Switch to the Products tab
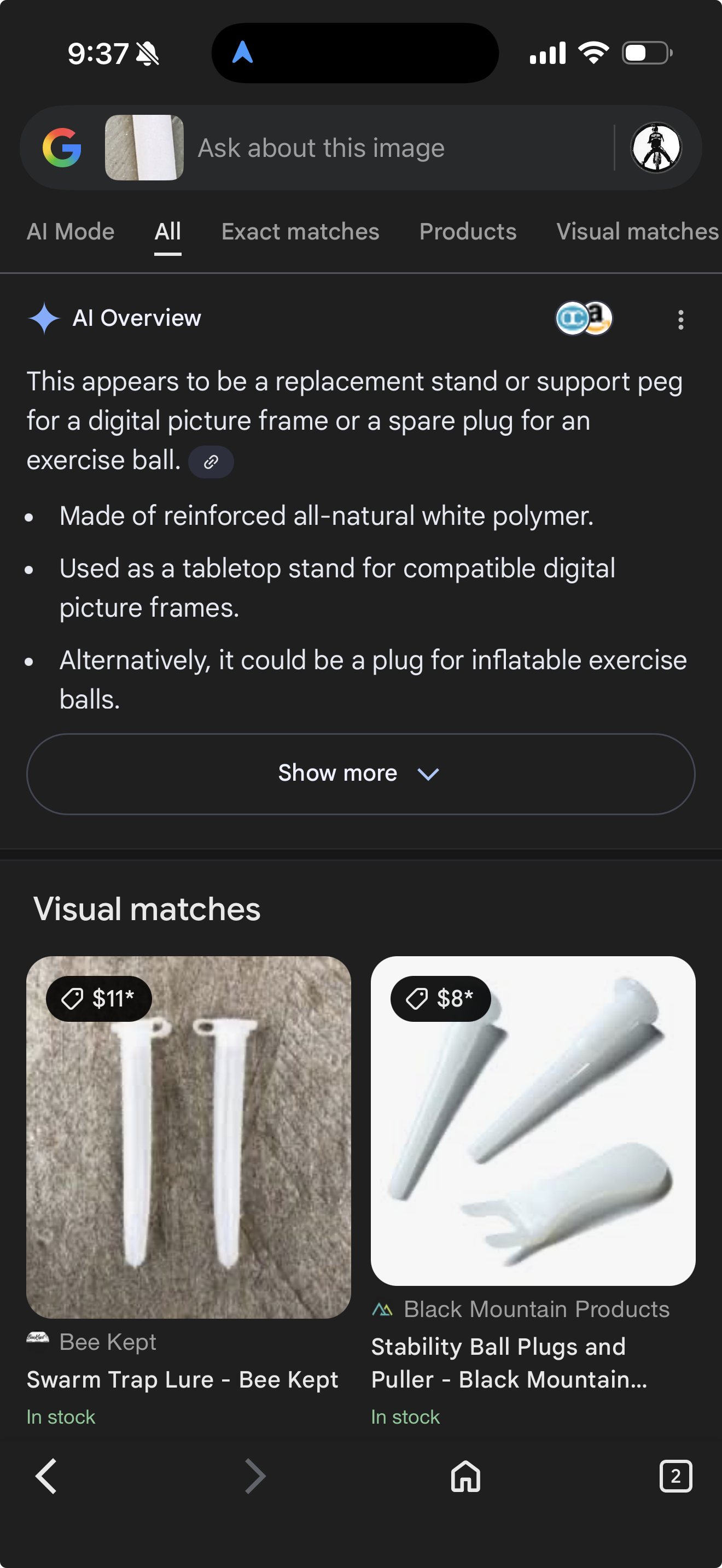 pyautogui.click(x=468, y=231)
